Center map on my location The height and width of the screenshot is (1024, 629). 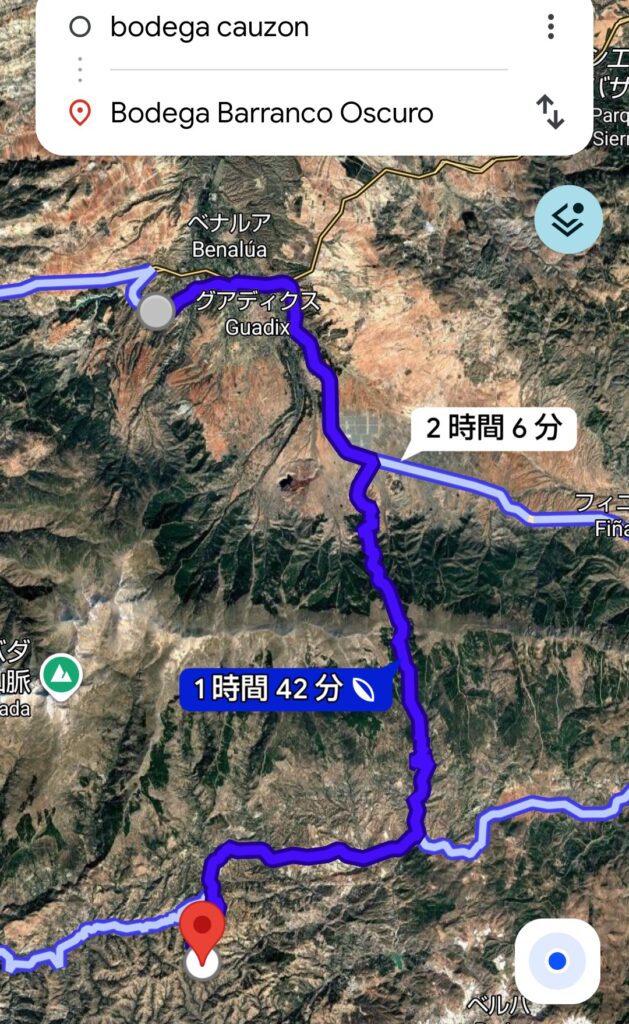point(557,961)
